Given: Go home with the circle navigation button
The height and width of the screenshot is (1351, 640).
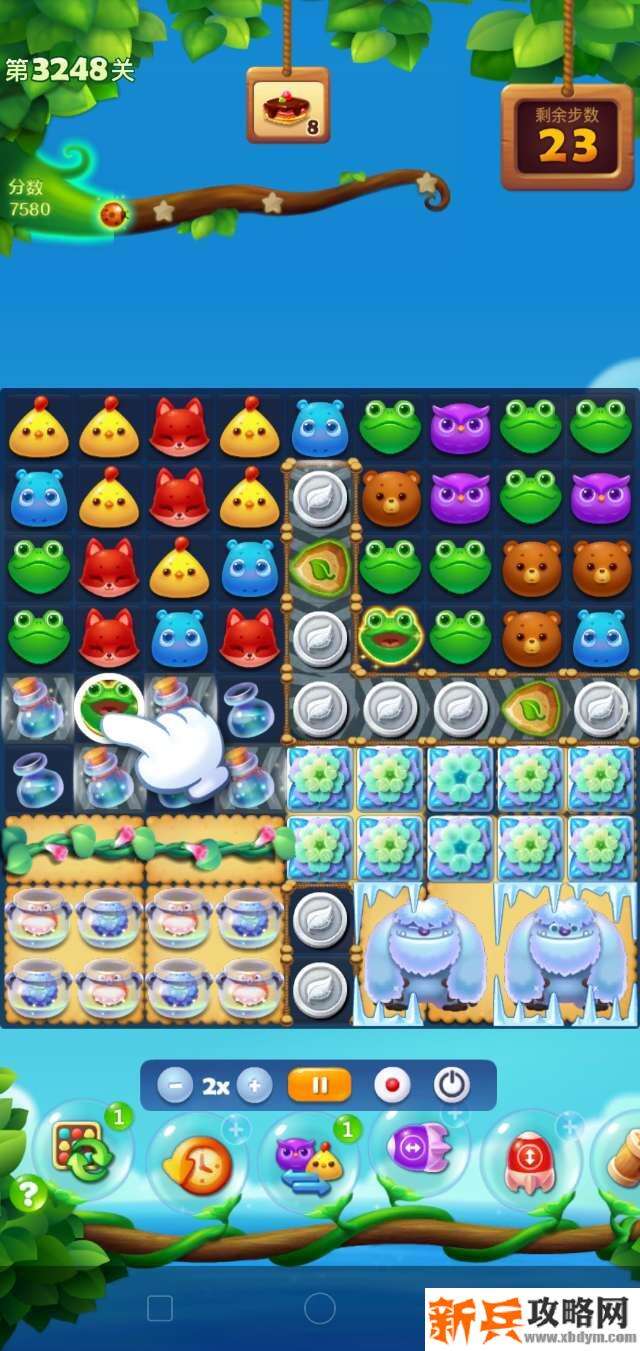Looking at the screenshot, I should coord(320,1308).
